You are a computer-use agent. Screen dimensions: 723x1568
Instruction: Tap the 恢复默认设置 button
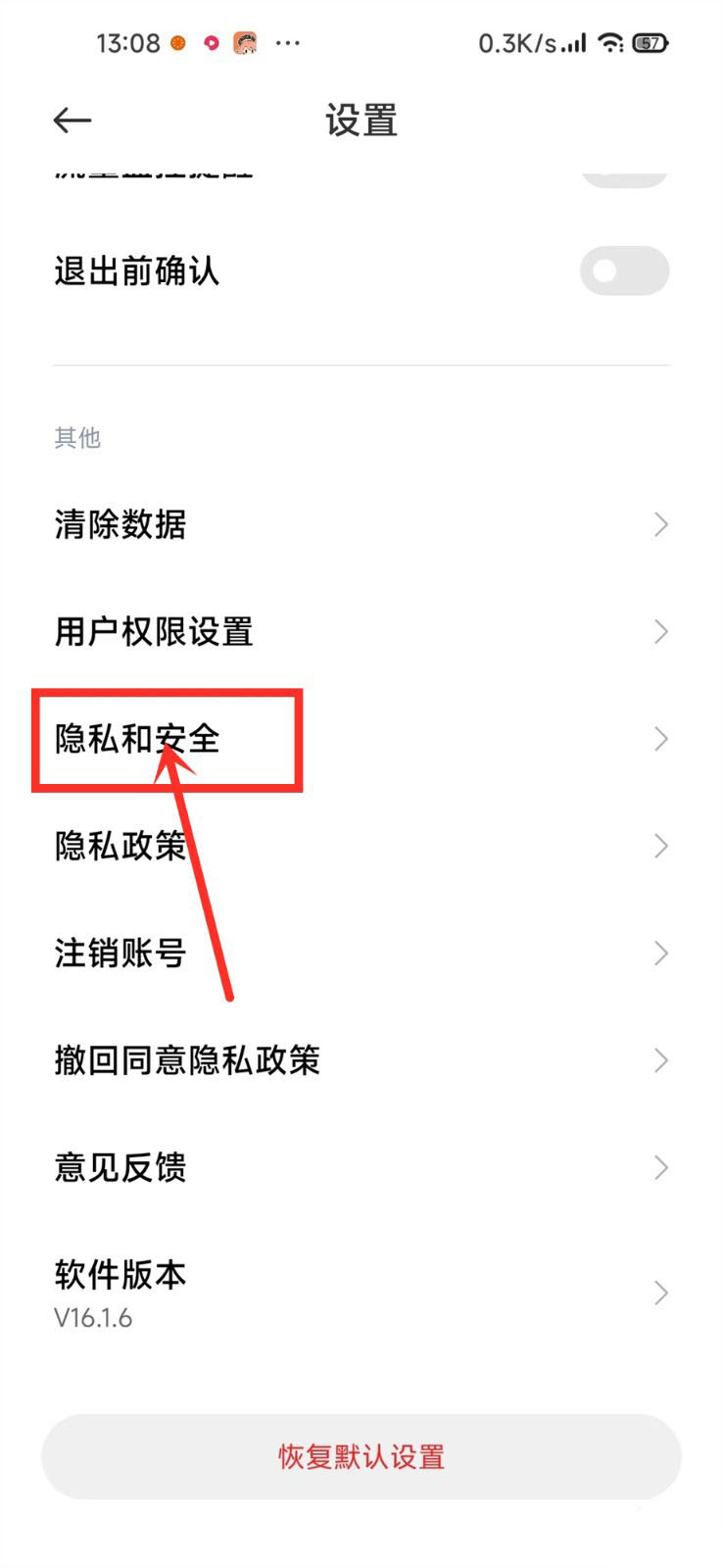click(x=361, y=1456)
